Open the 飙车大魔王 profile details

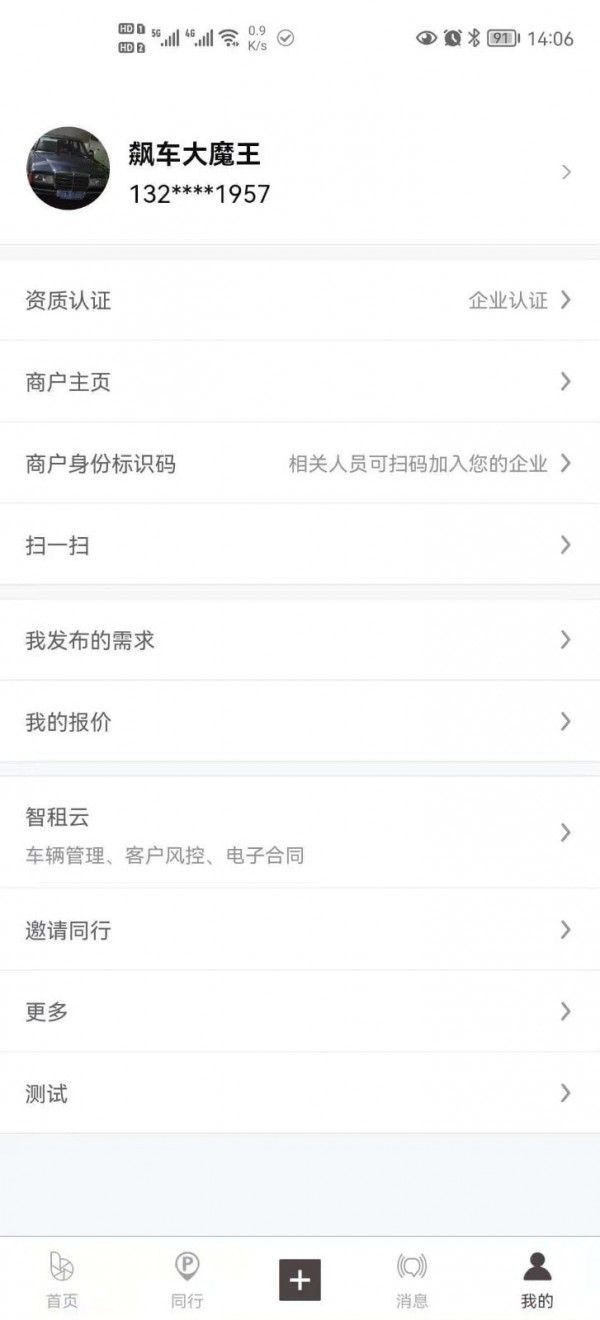300,171
